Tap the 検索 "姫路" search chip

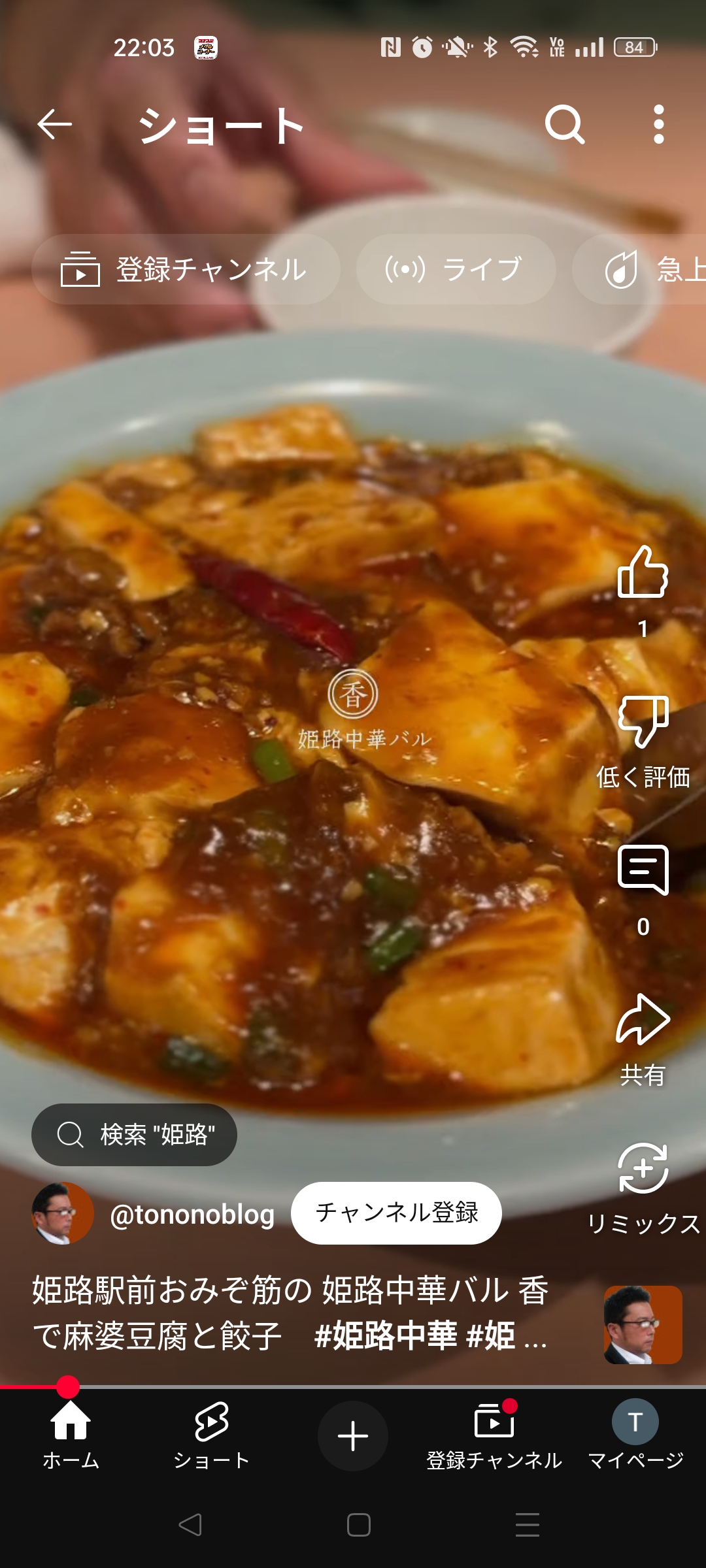[x=135, y=1135]
